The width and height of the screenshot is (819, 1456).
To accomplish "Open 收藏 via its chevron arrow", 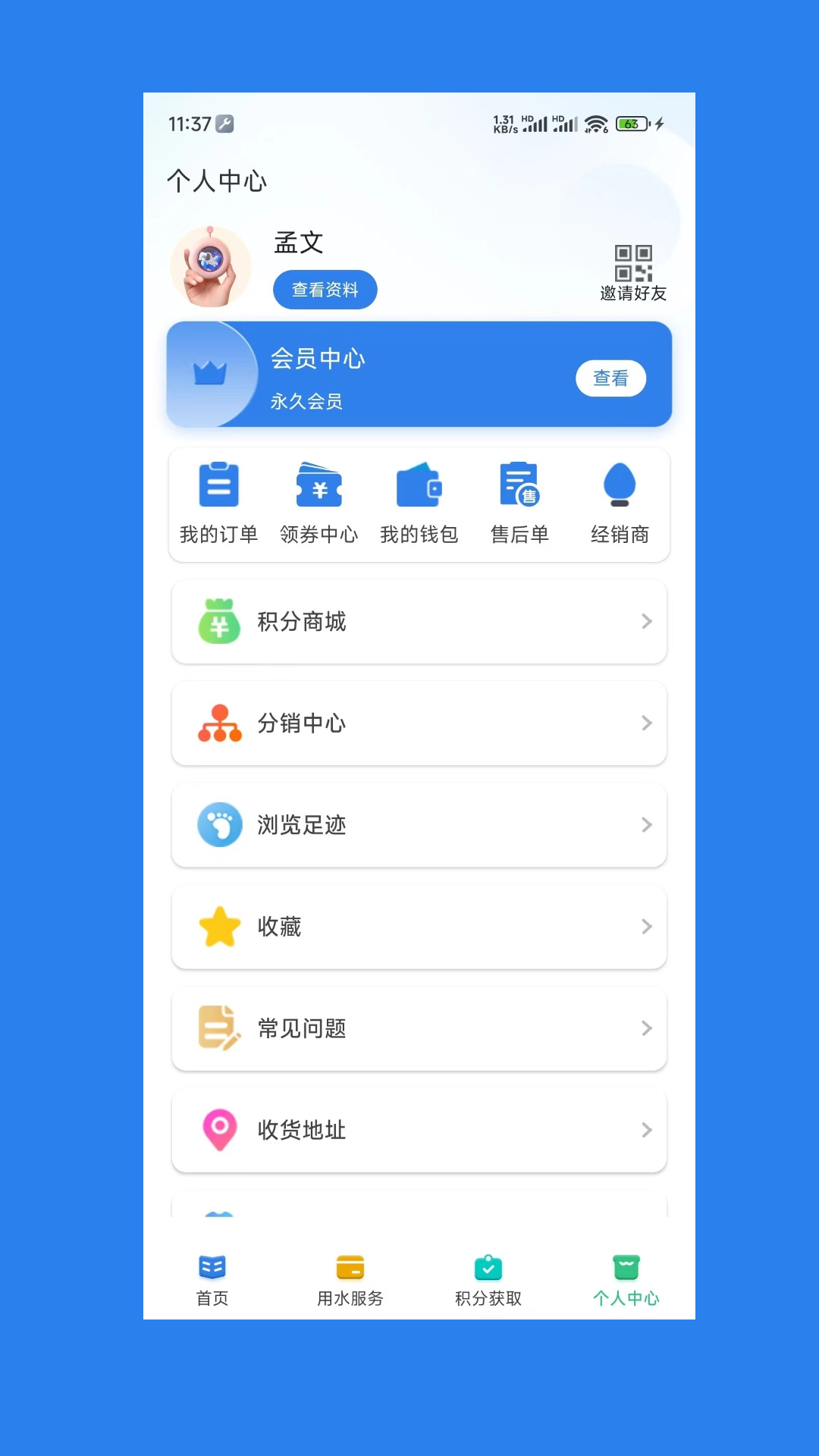I will (x=646, y=927).
